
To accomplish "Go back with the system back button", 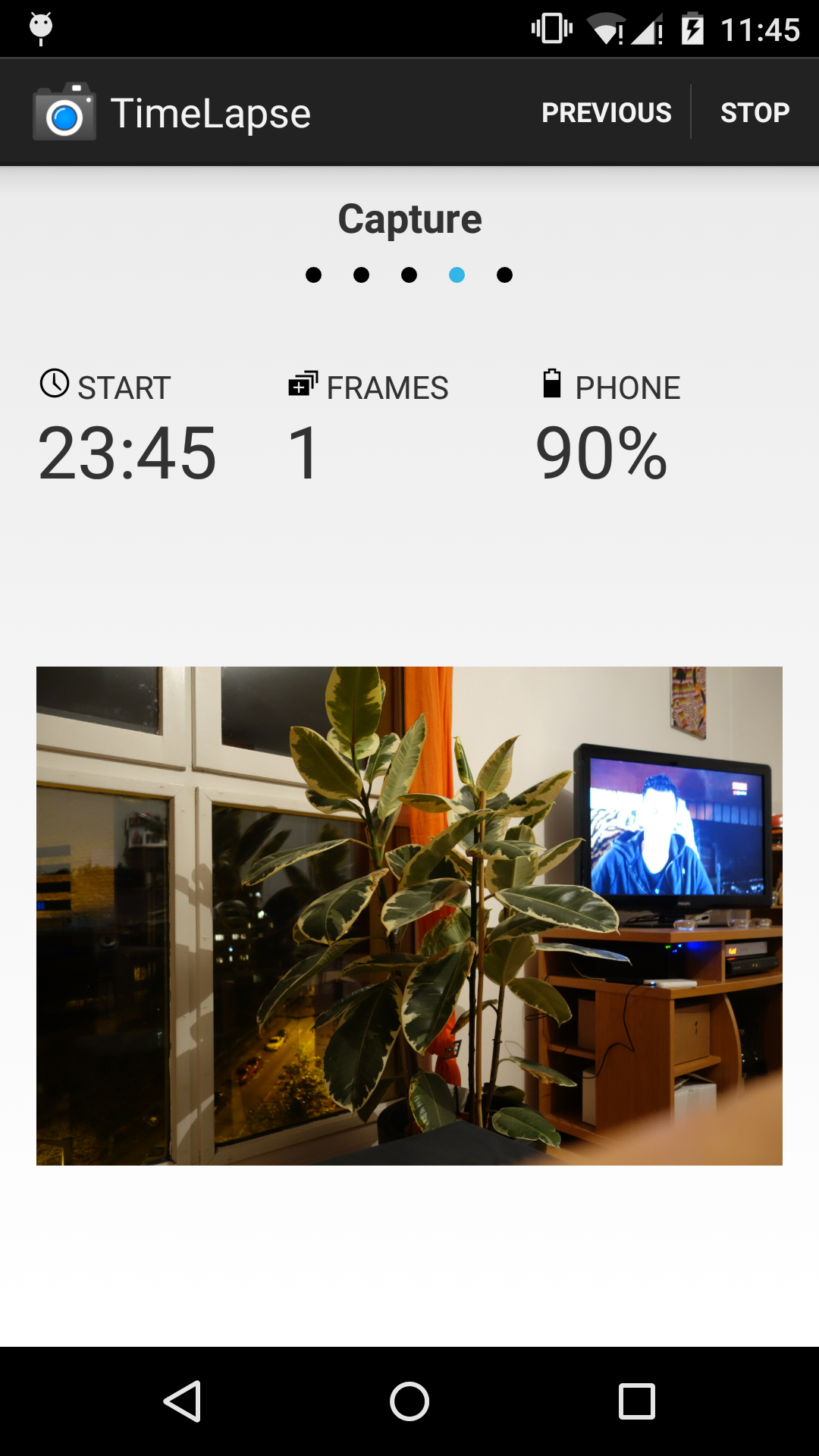I will tap(182, 1401).
